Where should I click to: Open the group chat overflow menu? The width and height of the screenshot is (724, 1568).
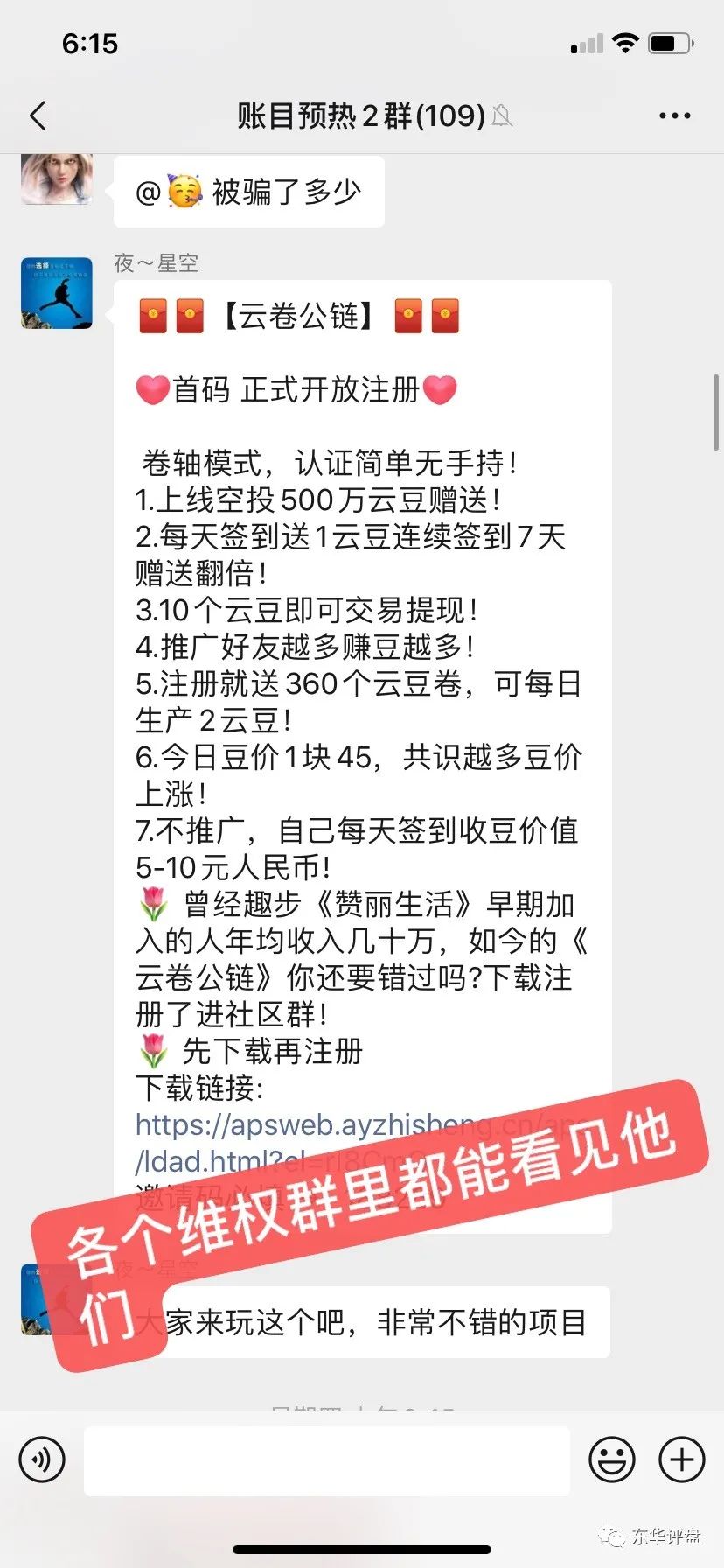pos(674,115)
